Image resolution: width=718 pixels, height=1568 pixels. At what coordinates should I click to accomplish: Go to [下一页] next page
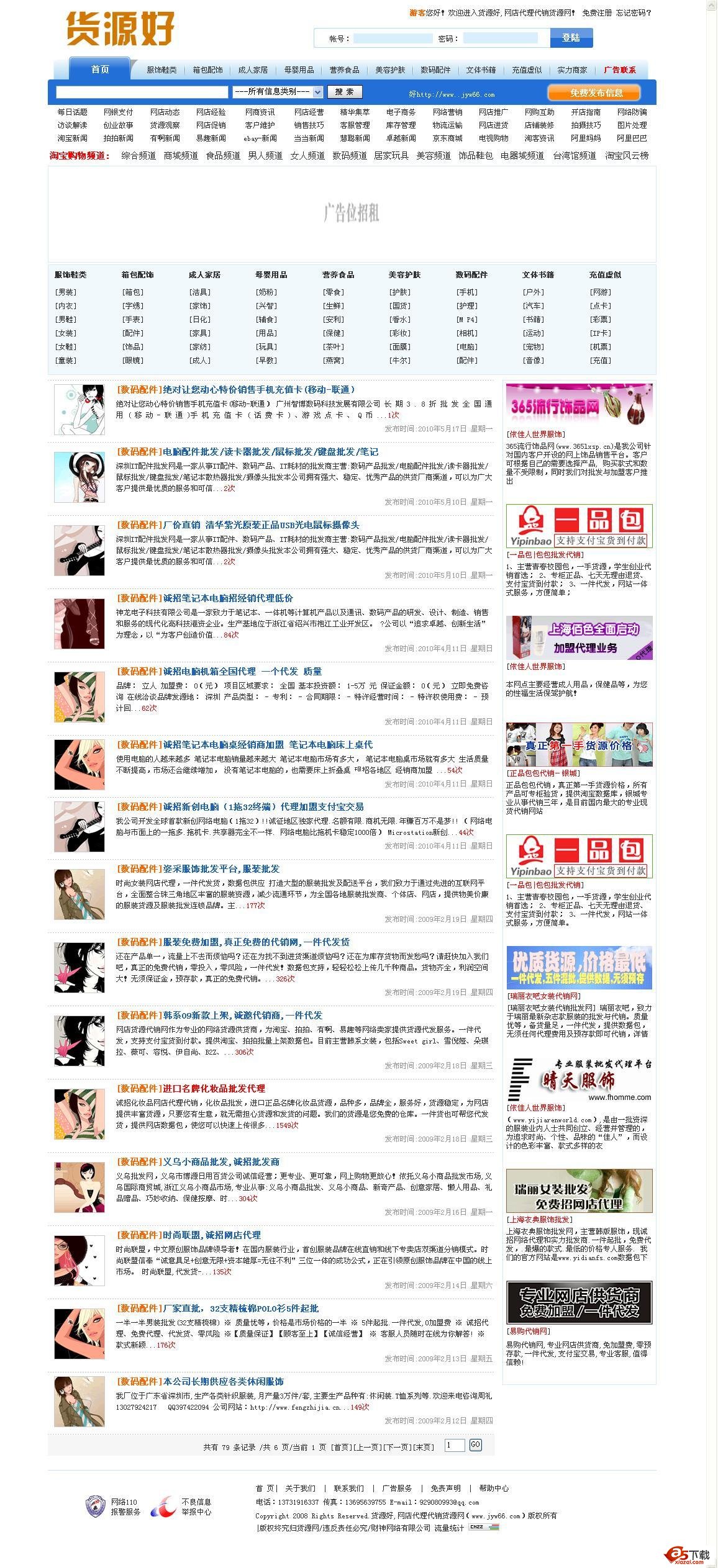tap(398, 1447)
